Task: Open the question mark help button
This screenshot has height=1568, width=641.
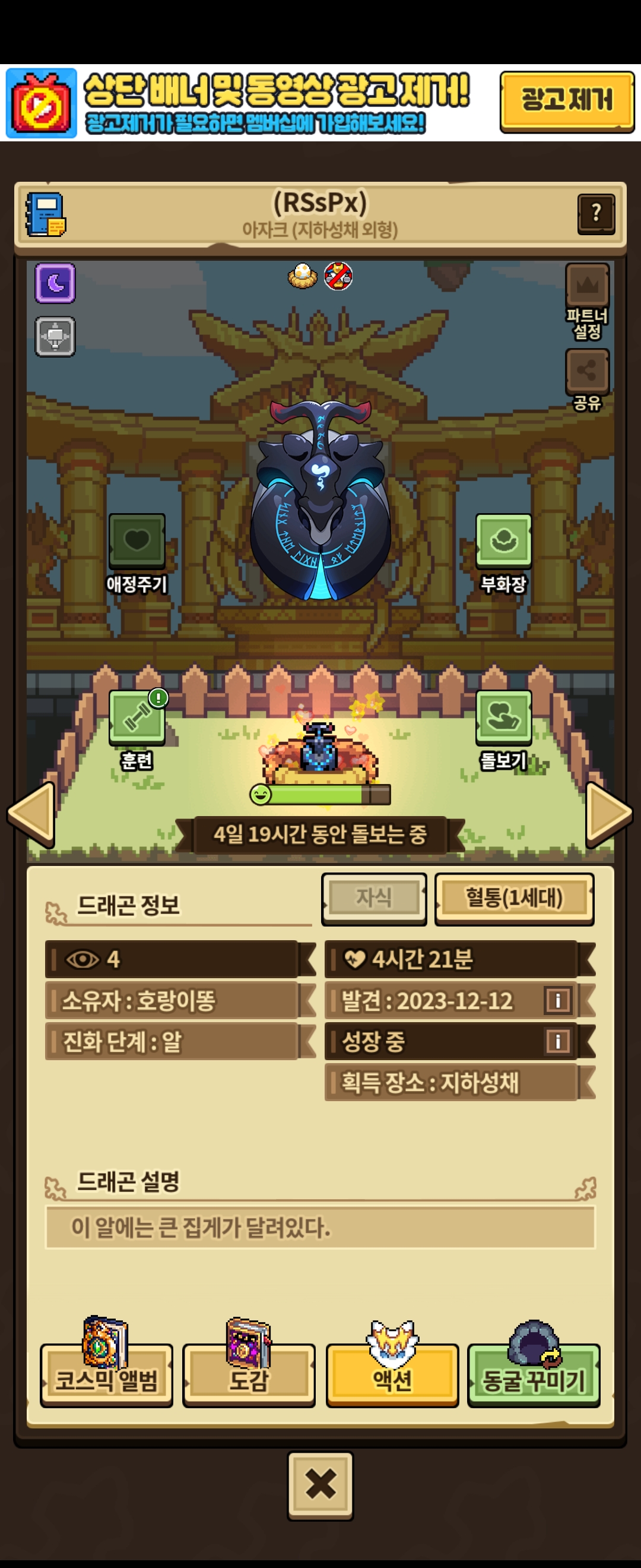Action: click(x=595, y=213)
